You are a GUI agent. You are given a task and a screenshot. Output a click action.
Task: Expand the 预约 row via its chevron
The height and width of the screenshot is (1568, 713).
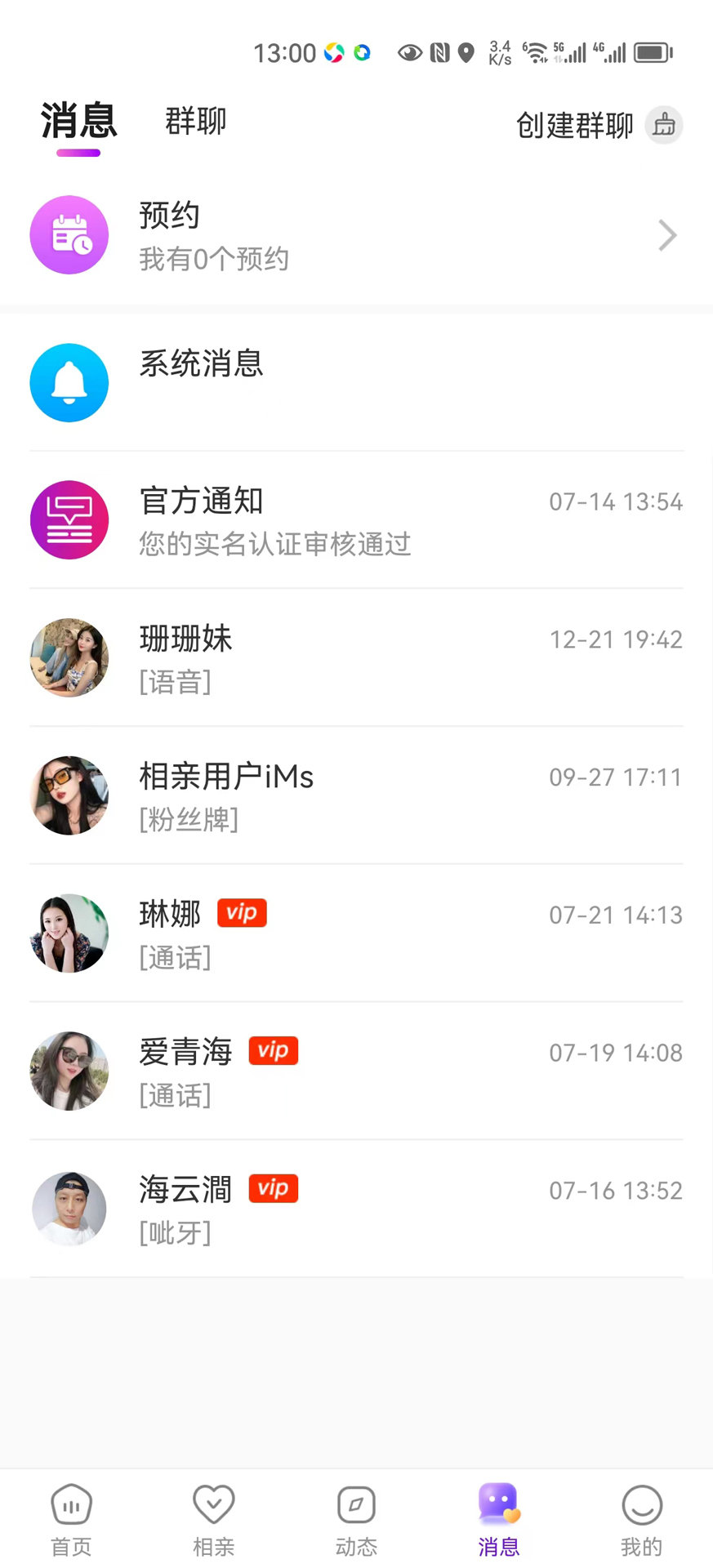pos(667,235)
